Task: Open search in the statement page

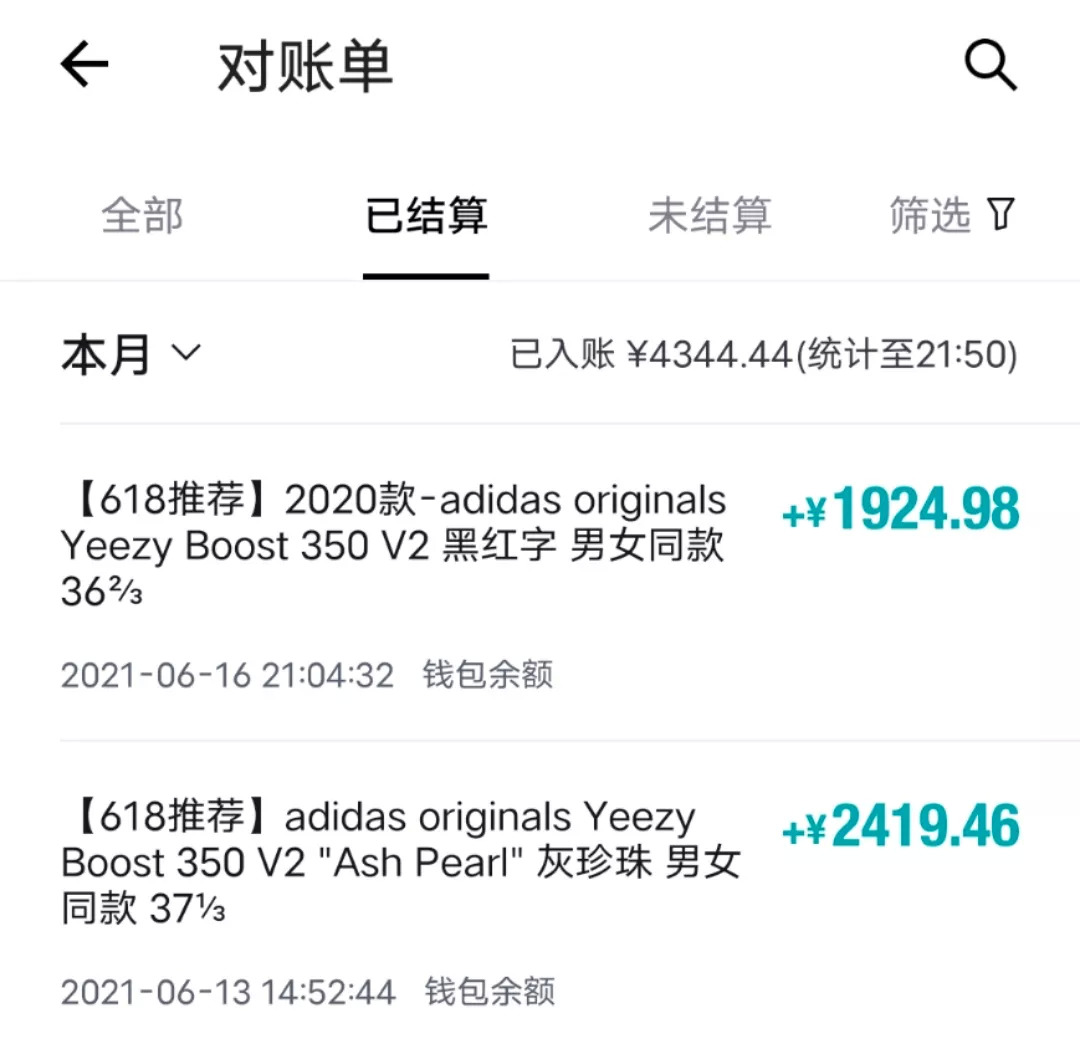Action: (x=990, y=66)
